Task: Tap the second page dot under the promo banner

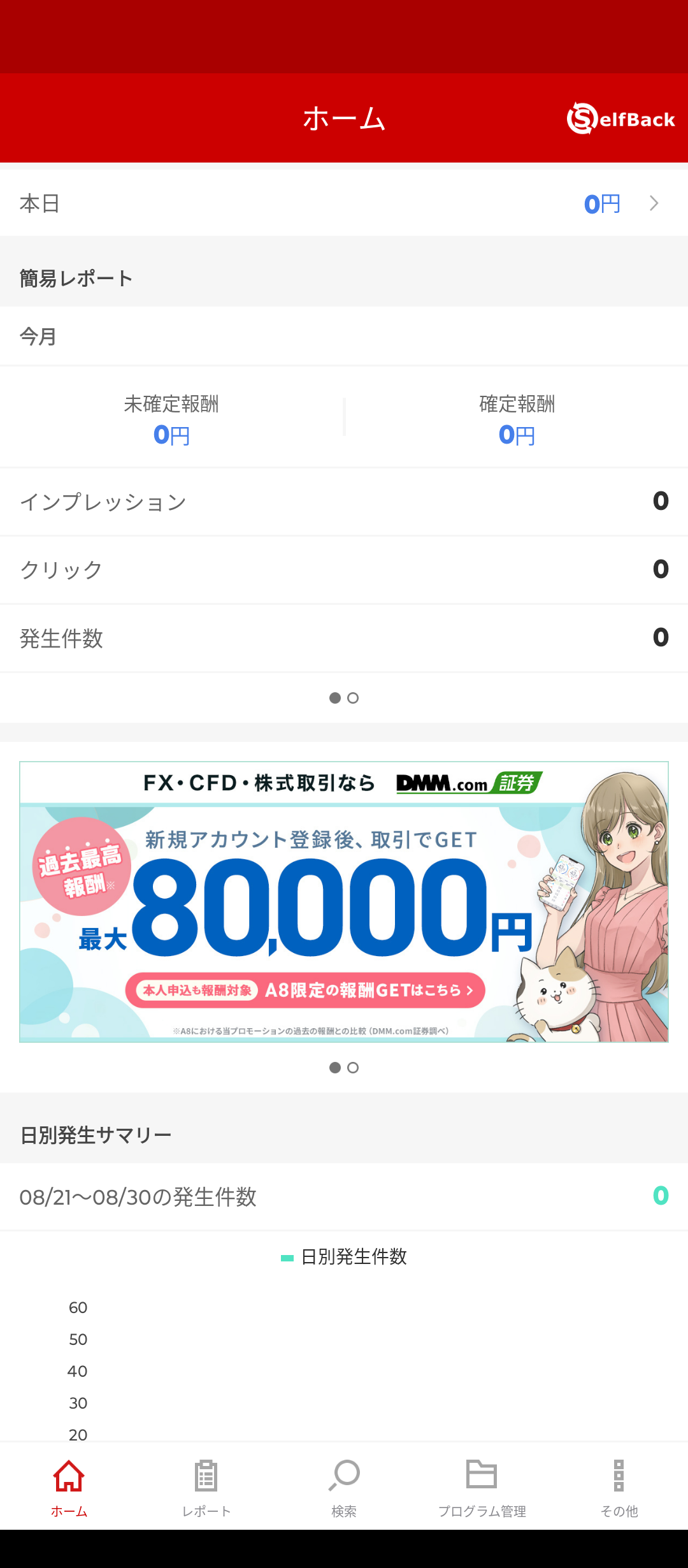Action: click(x=353, y=1068)
